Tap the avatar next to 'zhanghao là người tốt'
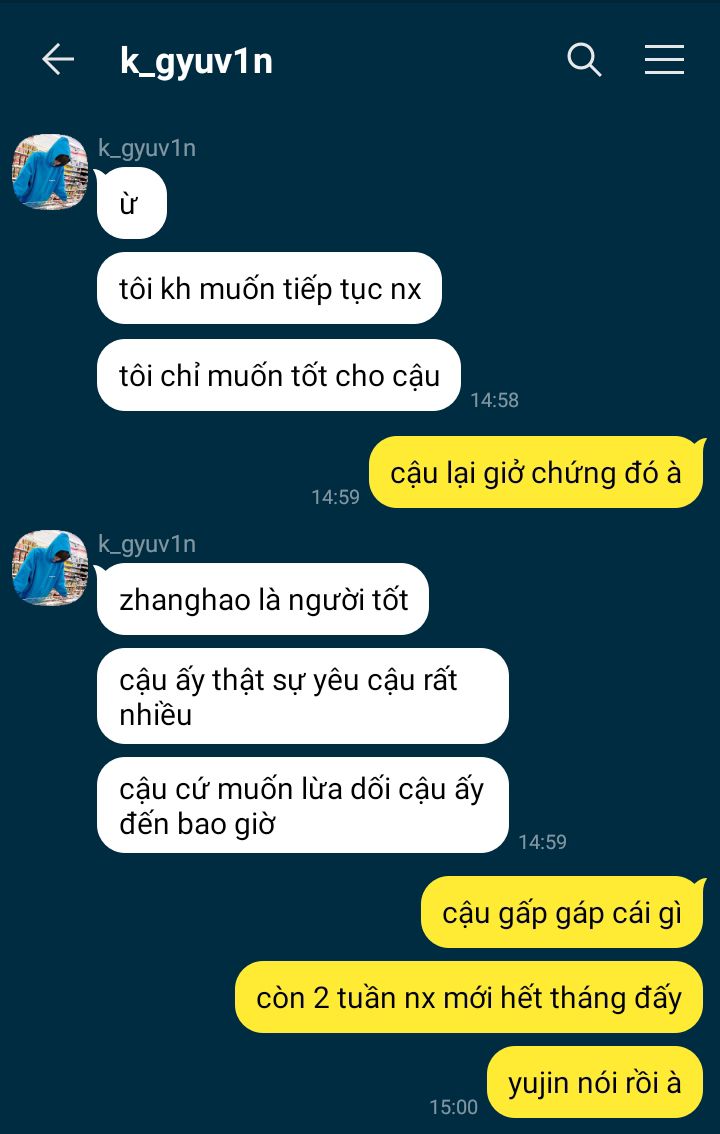Viewport: 720px width, 1134px height. [x=49, y=568]
